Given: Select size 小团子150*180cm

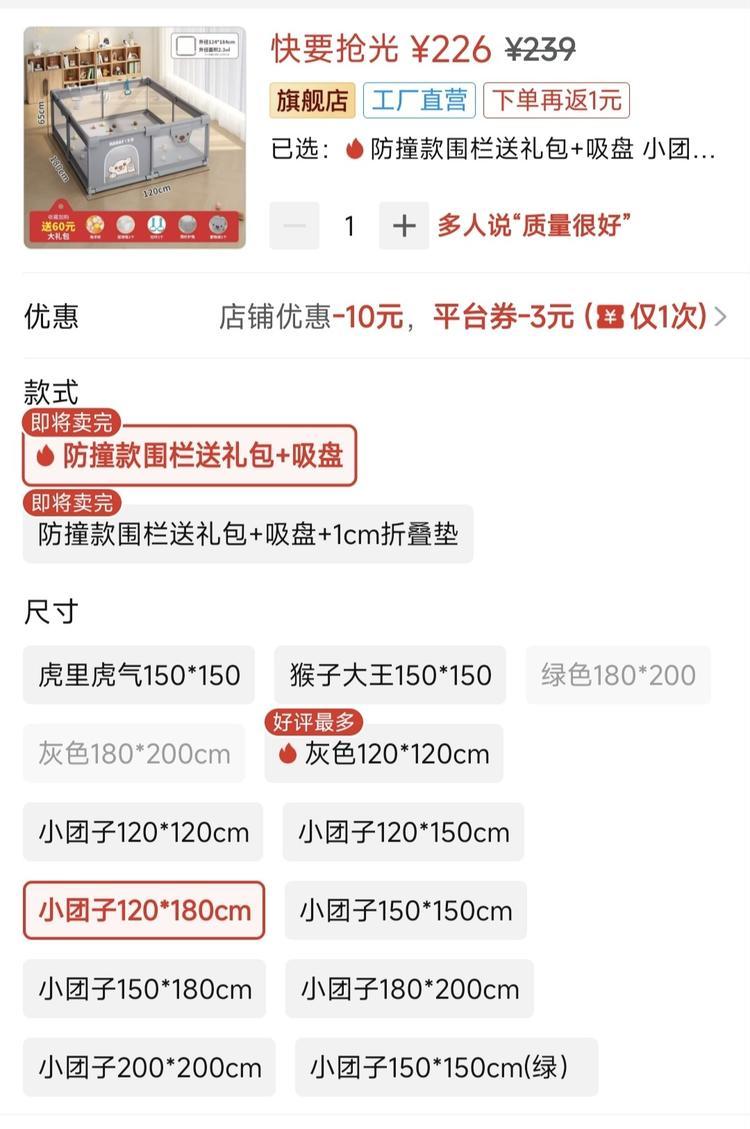Looking at the screenshot, I should pos(145,989).
